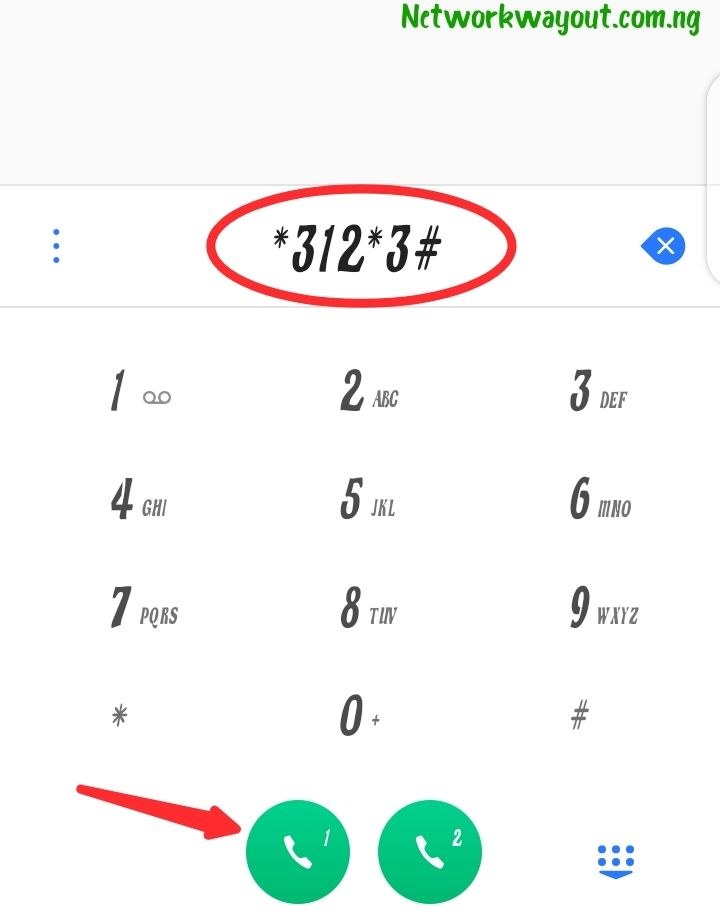Screen dimensions: 720x911
Task: Call using SIM 1
Action: click(x=297, y=851)
